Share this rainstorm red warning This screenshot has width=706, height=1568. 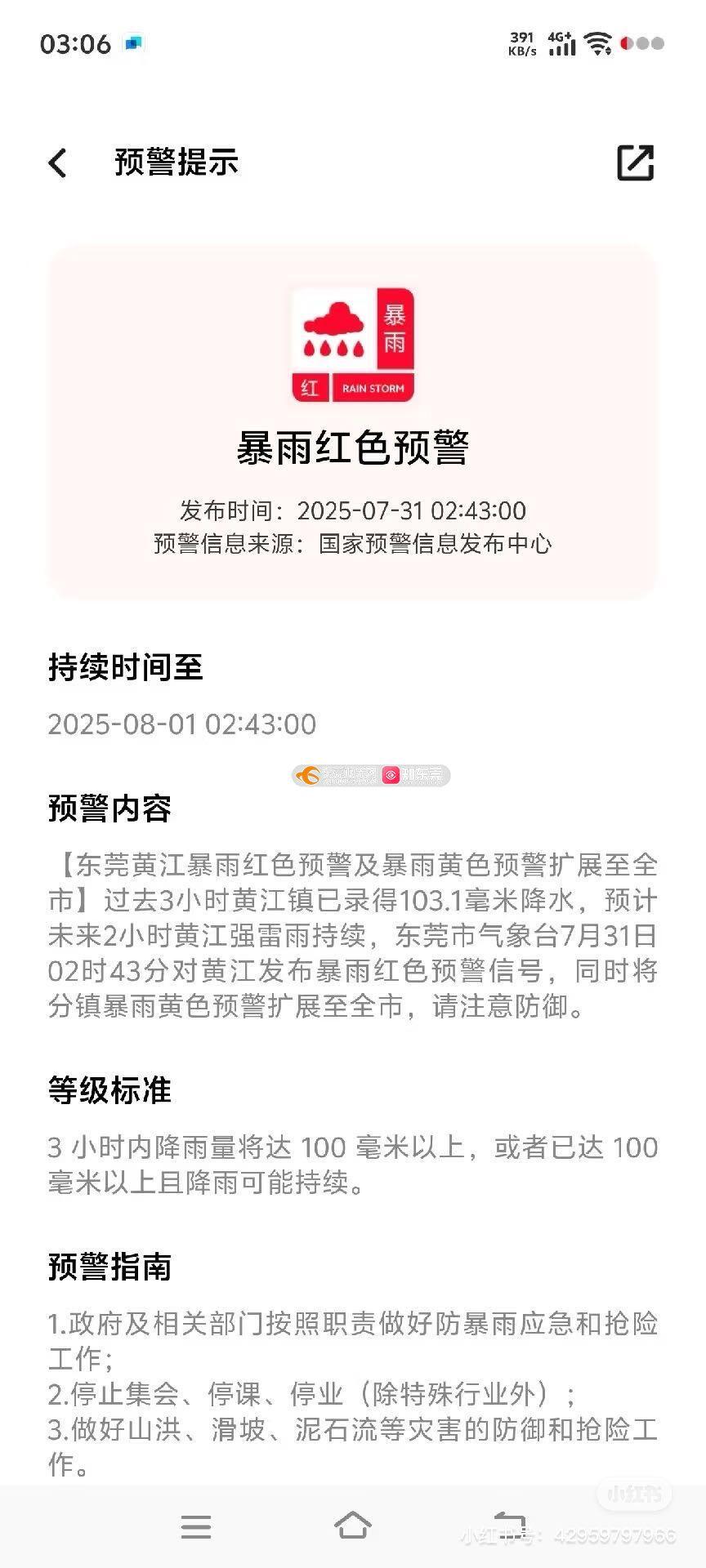coord(635,163)
